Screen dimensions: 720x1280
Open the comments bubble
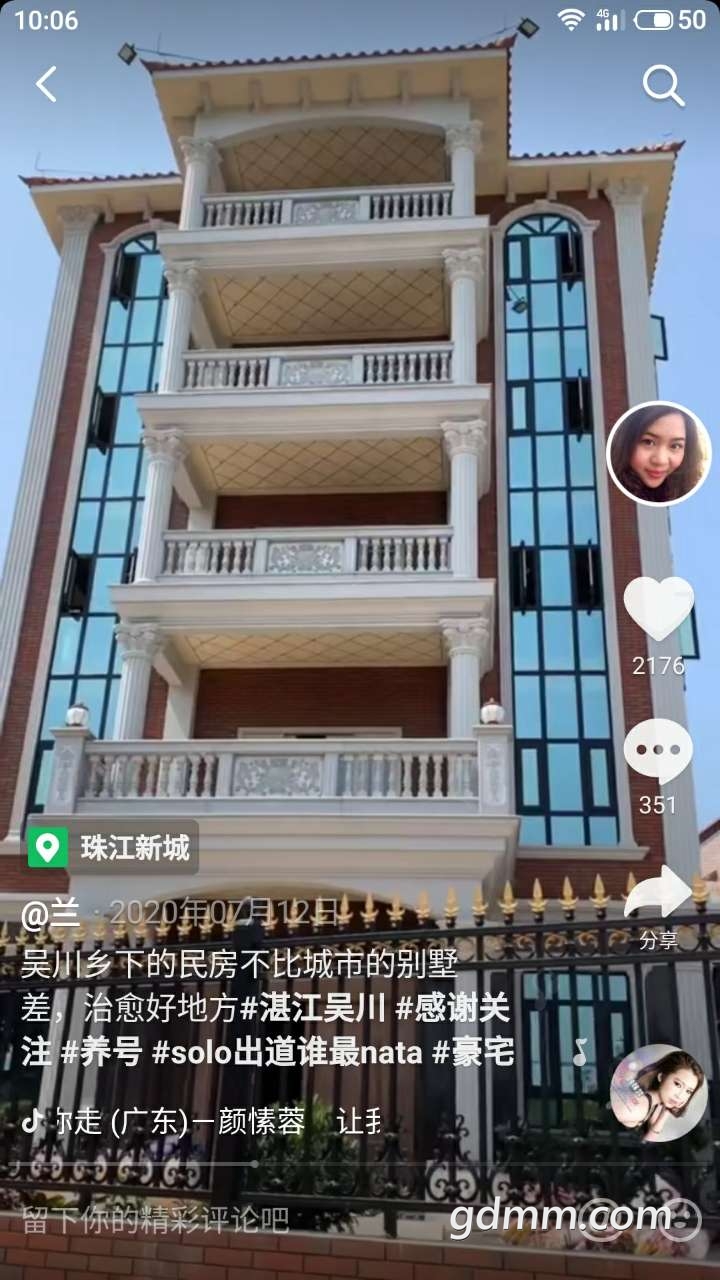[658, 752]
